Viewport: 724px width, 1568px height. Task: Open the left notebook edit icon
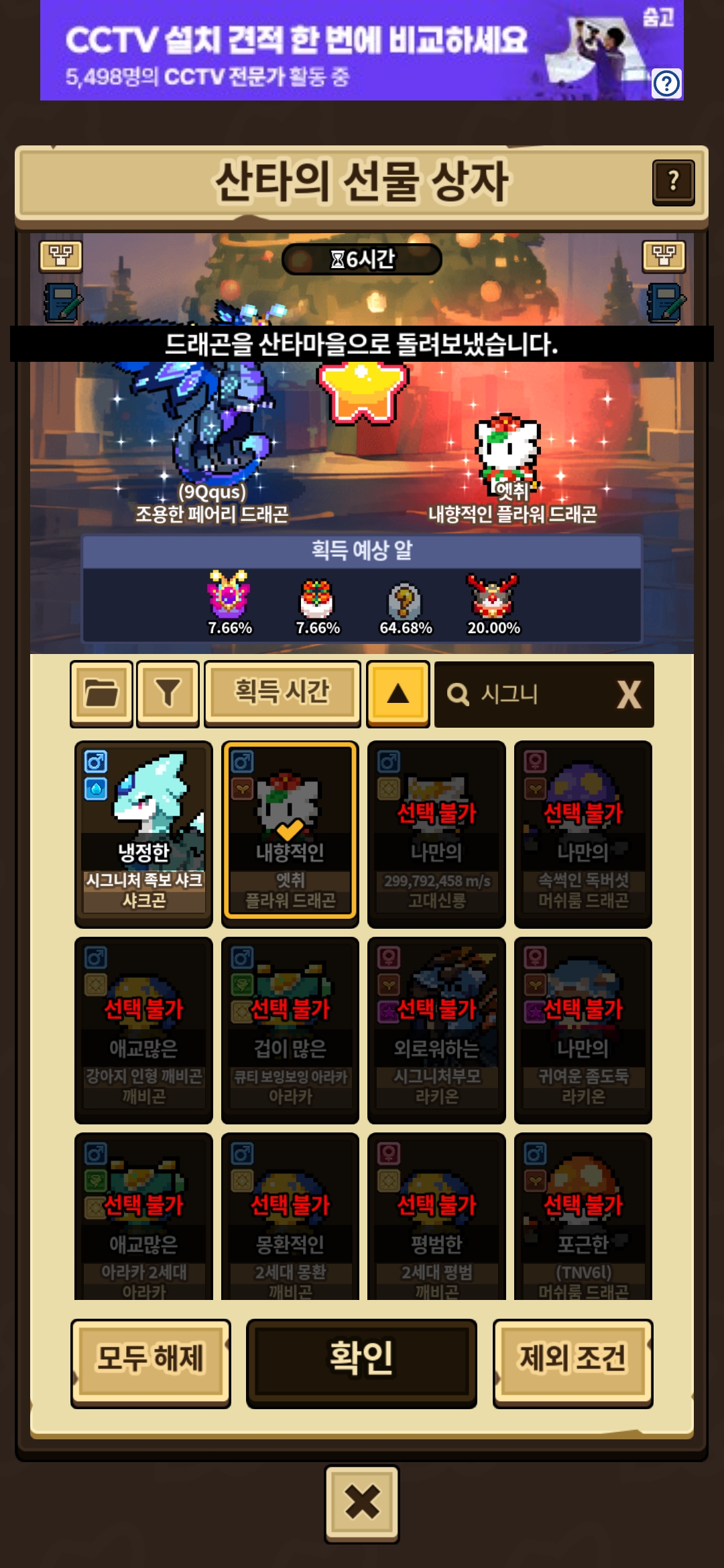coord(62,303)
